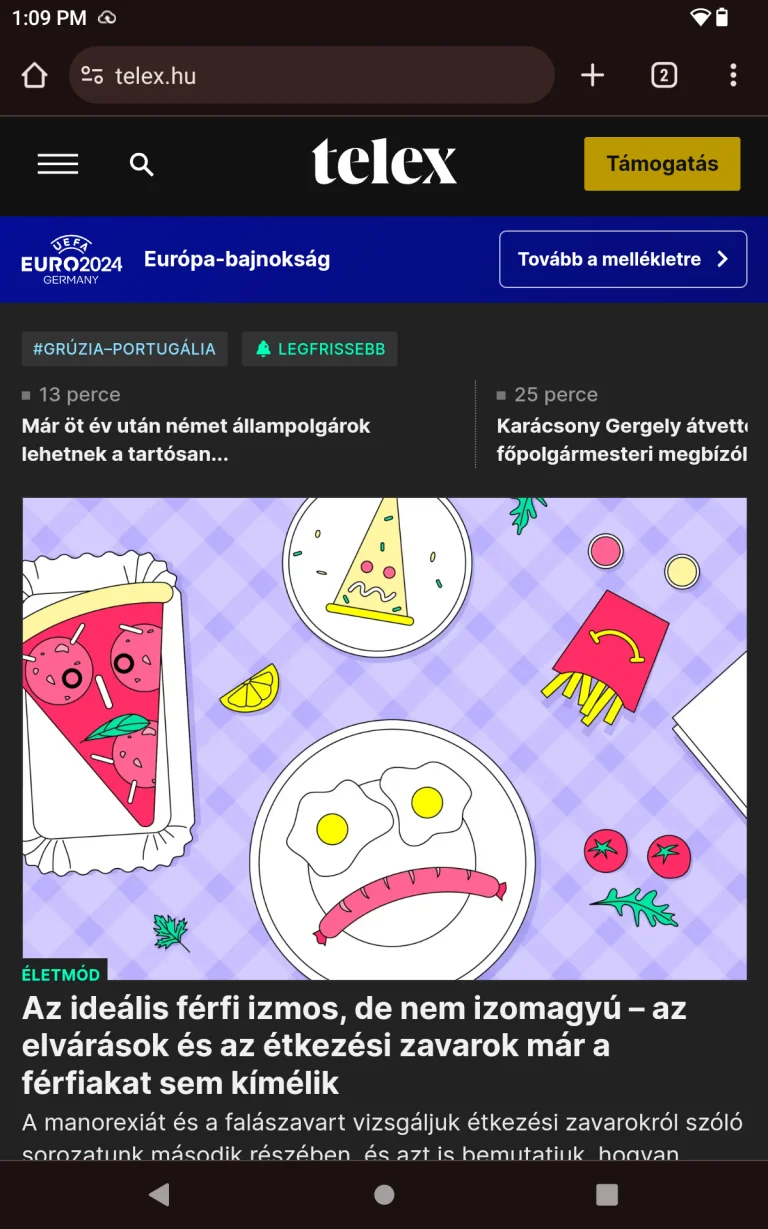
Task: Open browser overflow menu
Action: point(733,75)
